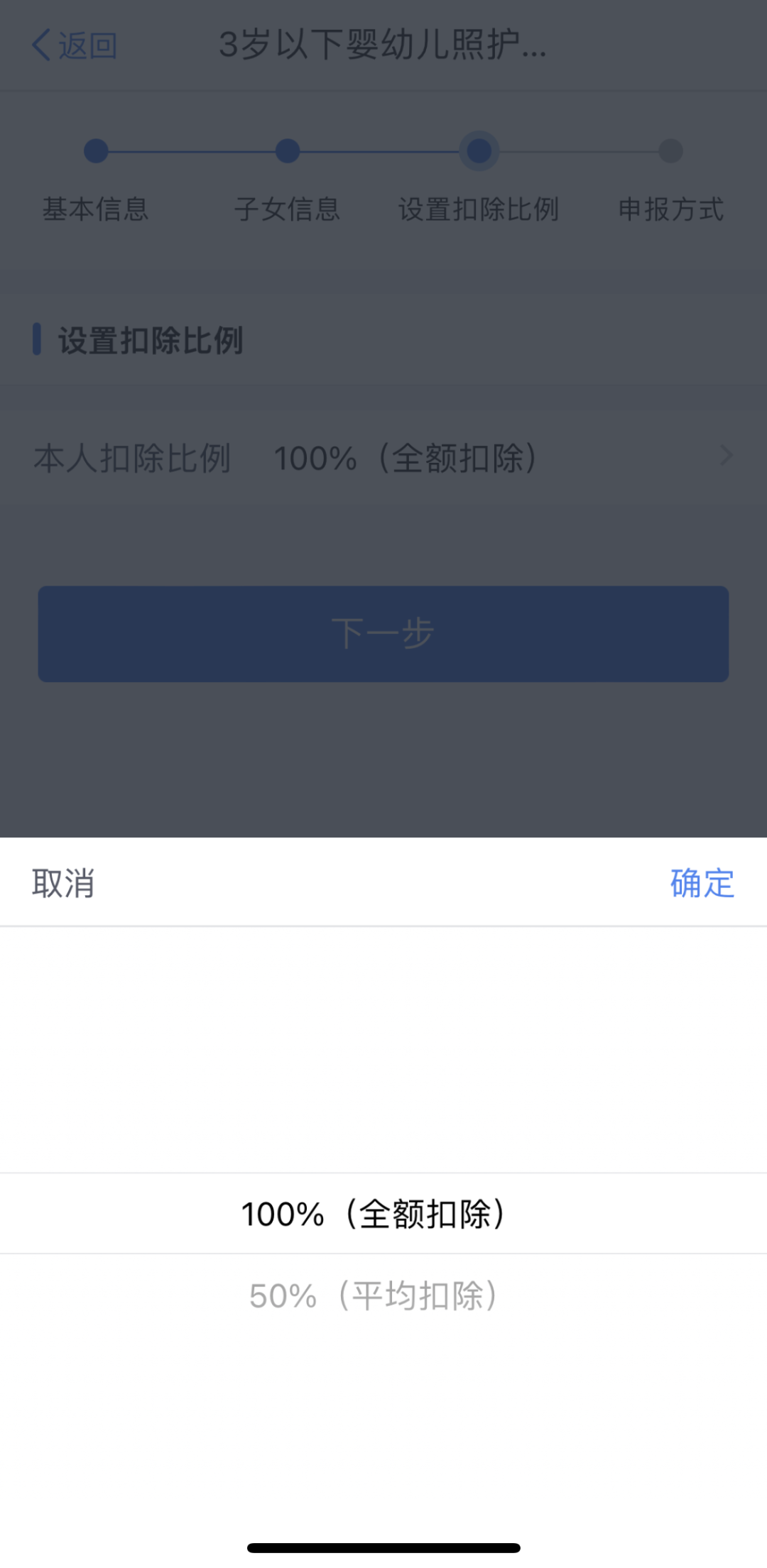Choose the 100%（全额扣除）option

point(374,1214)
